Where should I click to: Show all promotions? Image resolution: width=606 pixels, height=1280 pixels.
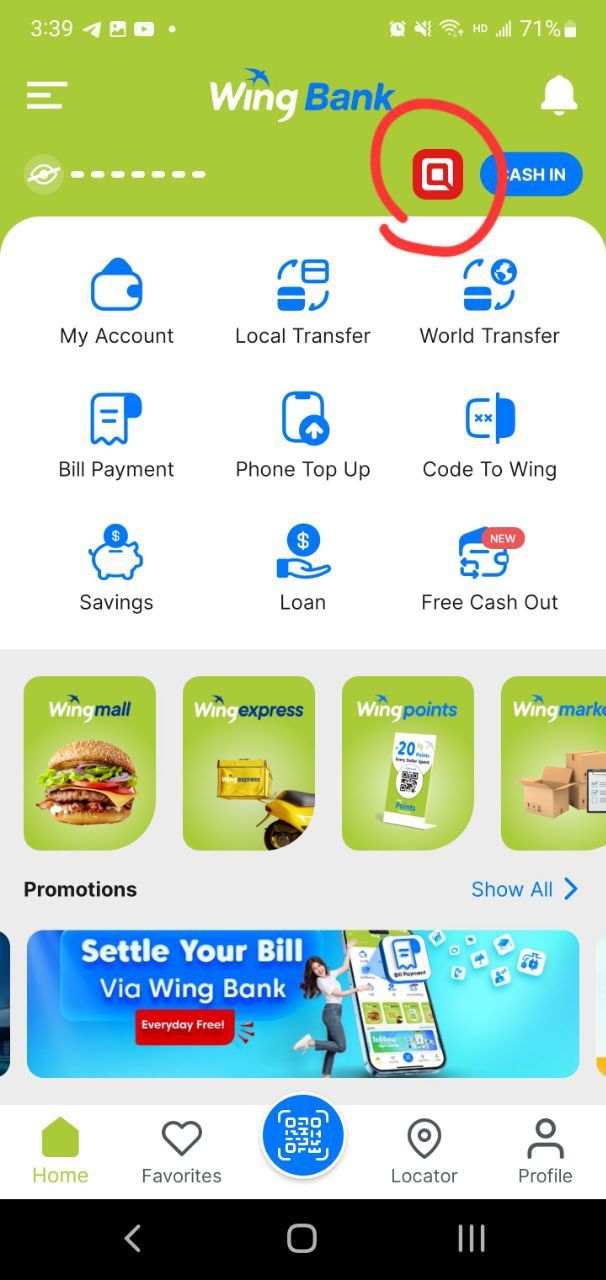point(524,889)
